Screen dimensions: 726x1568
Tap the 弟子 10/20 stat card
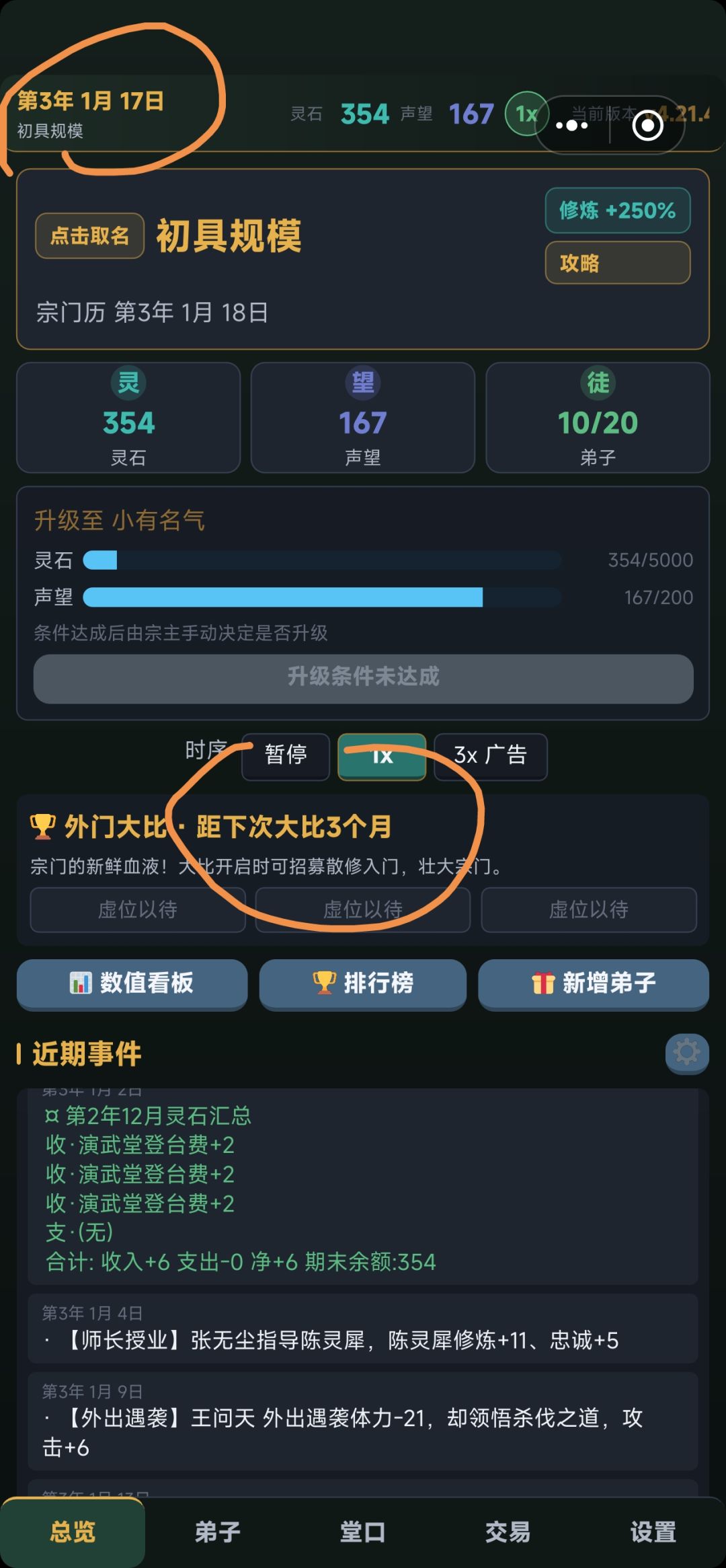598,418
